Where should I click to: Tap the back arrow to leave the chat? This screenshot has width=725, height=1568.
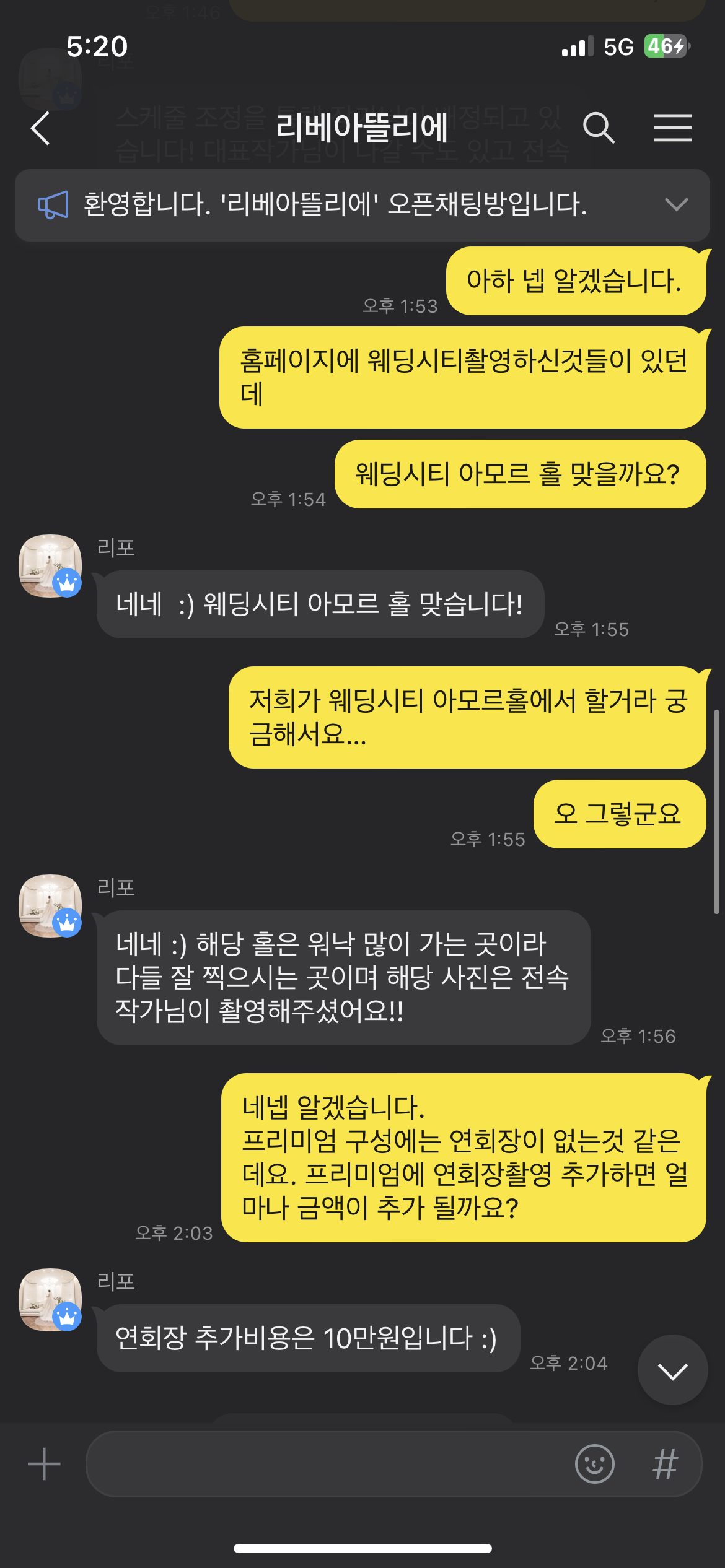coord(40,129)
